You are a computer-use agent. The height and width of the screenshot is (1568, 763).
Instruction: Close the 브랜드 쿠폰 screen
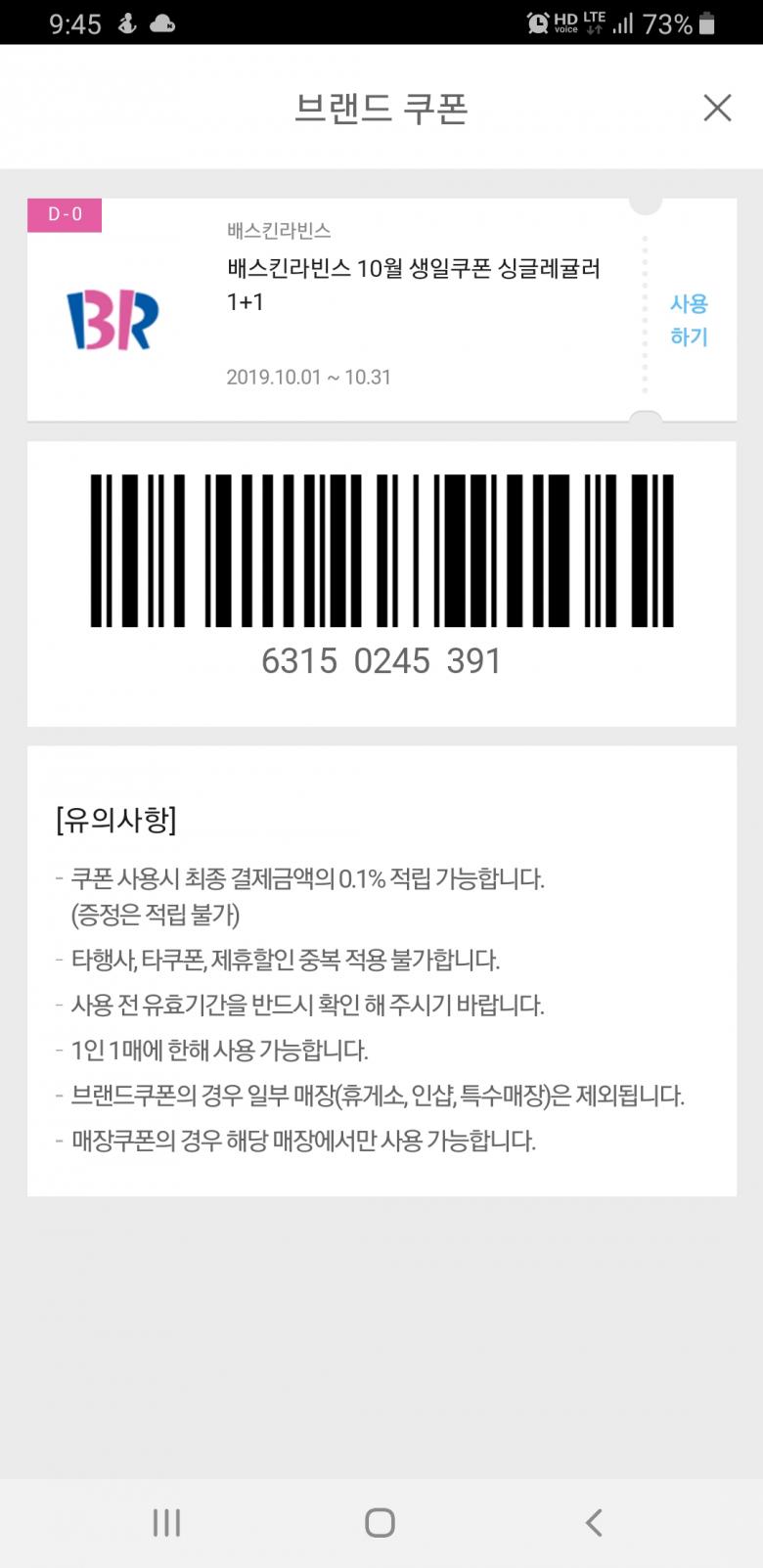pyautogui.click(x=717, y=108)
